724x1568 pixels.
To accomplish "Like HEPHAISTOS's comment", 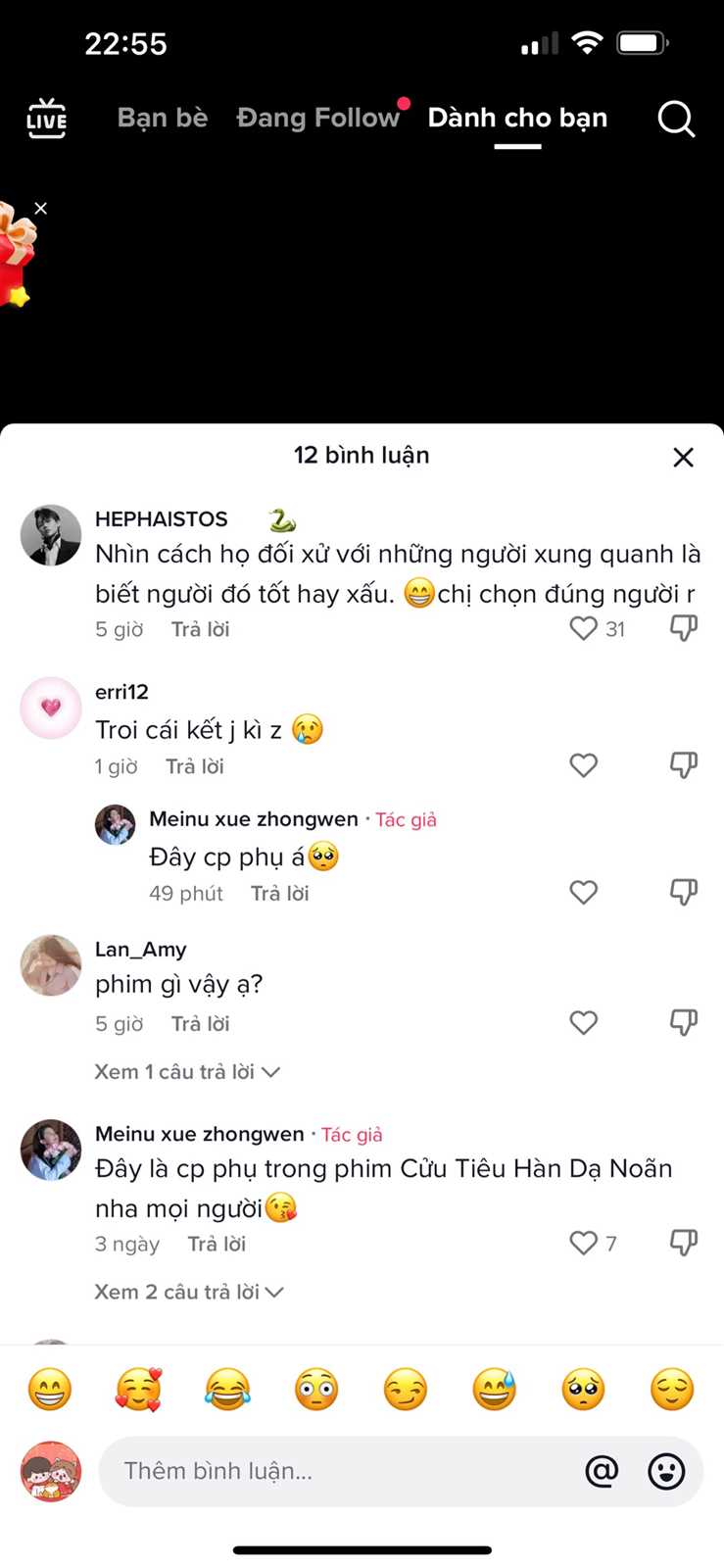I will point(584,628).
